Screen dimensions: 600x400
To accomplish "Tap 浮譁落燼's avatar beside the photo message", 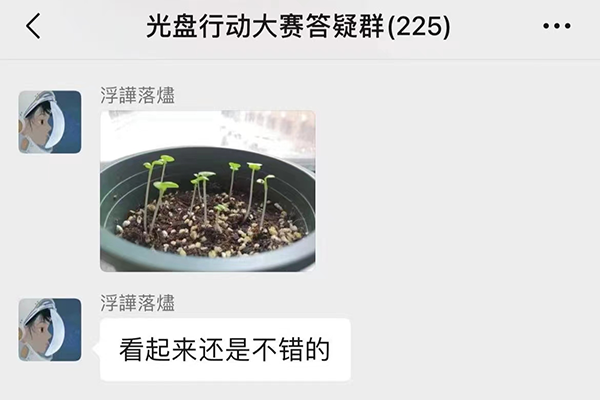I will point(50,122).
